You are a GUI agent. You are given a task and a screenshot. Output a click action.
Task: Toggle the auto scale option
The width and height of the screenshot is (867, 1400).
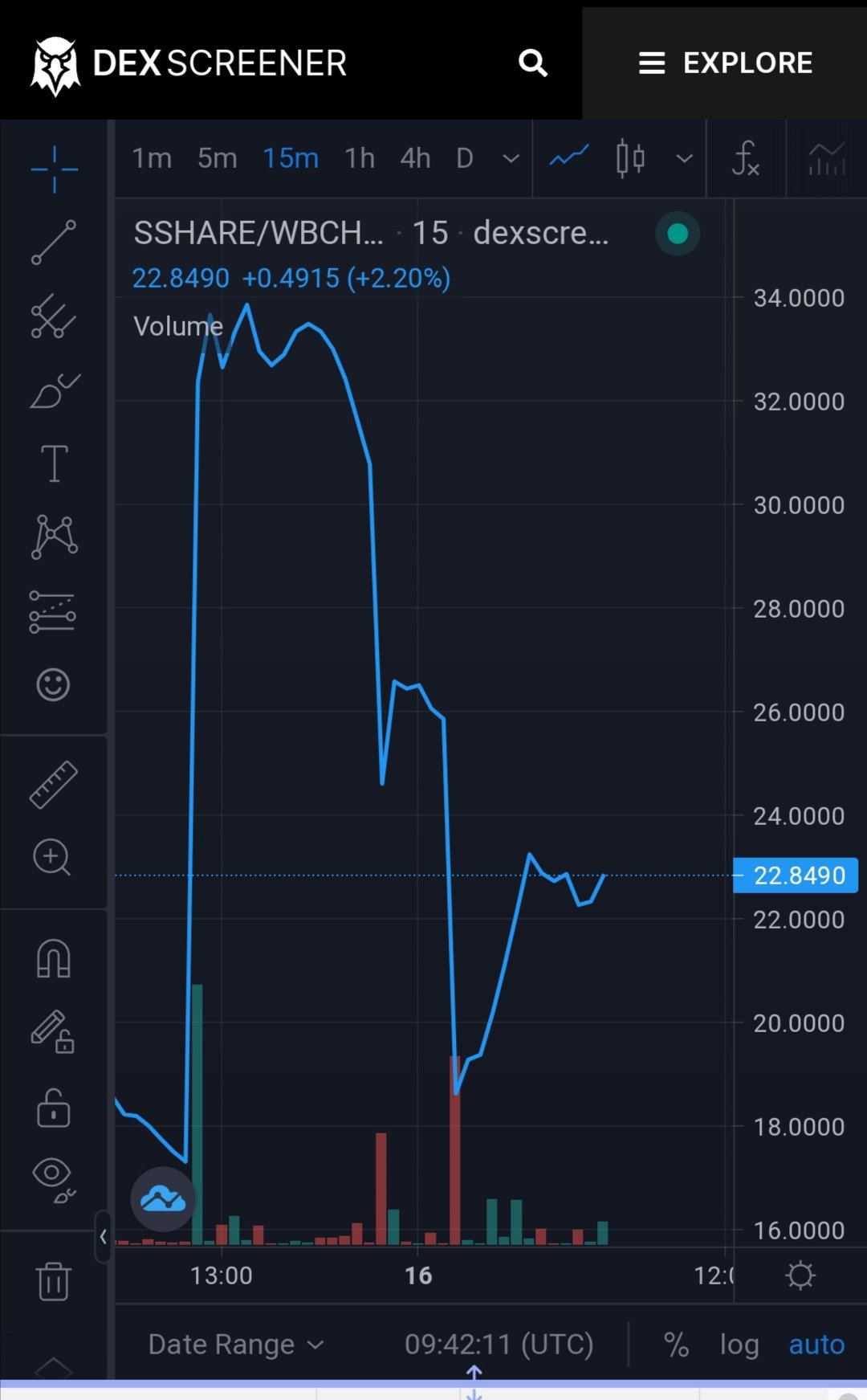[816, 1344]
